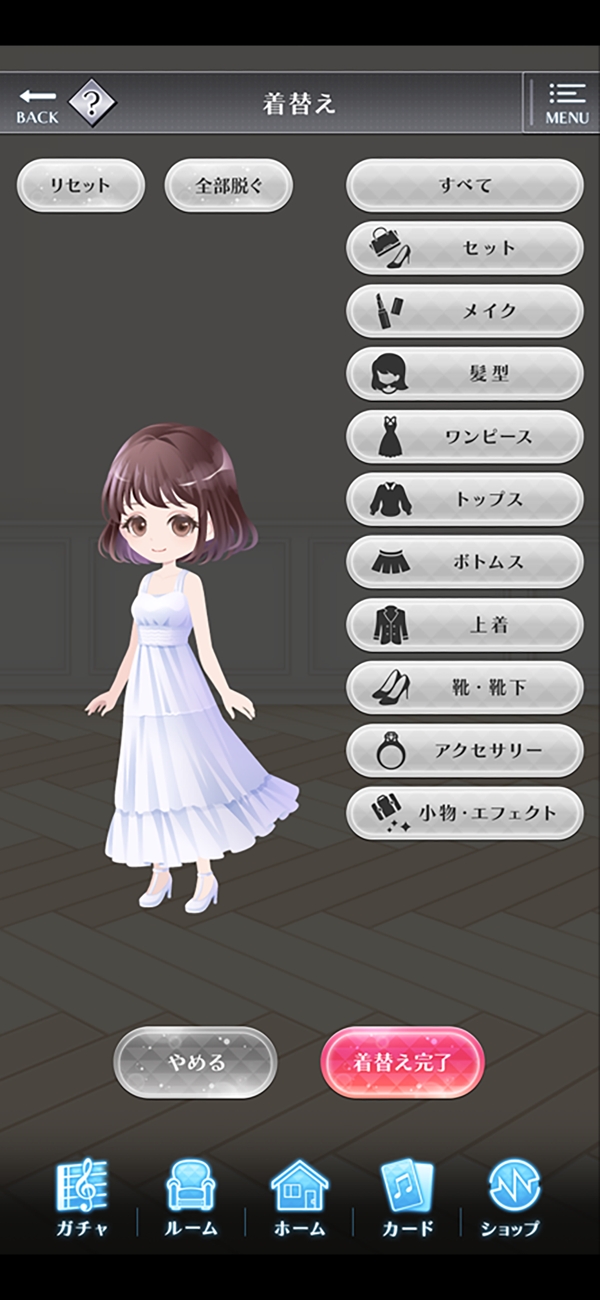This screenshot has height=1300, width=600.
Task: Show all items with すべて
Action: click(465, 185)
